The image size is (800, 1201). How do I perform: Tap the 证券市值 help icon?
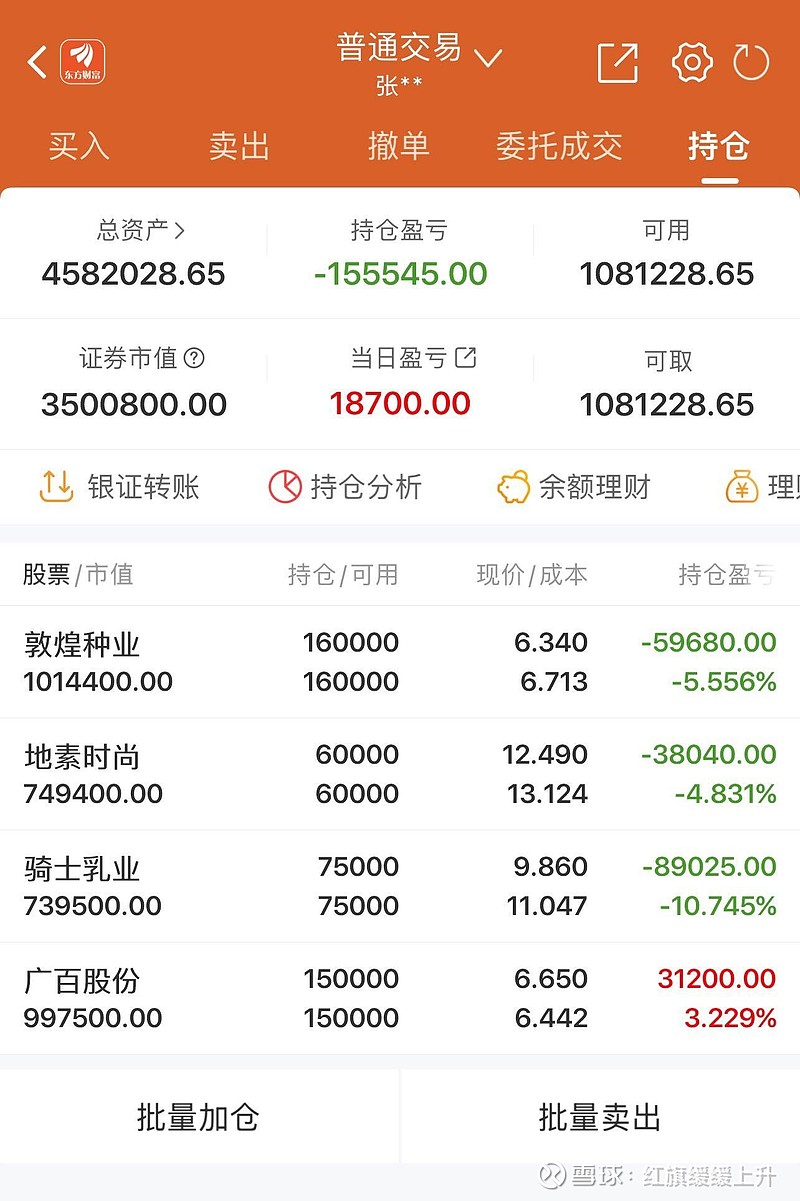195,358
